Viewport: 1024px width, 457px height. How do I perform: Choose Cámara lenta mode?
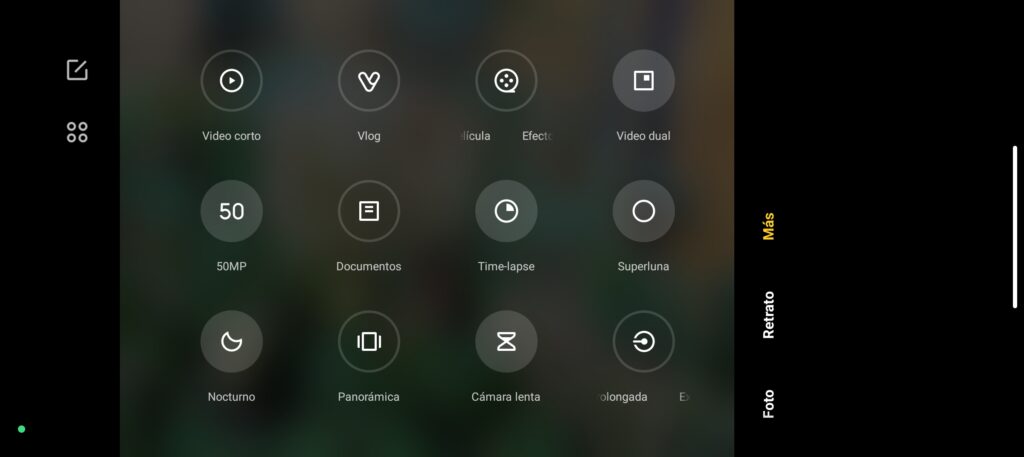(506, 342)
